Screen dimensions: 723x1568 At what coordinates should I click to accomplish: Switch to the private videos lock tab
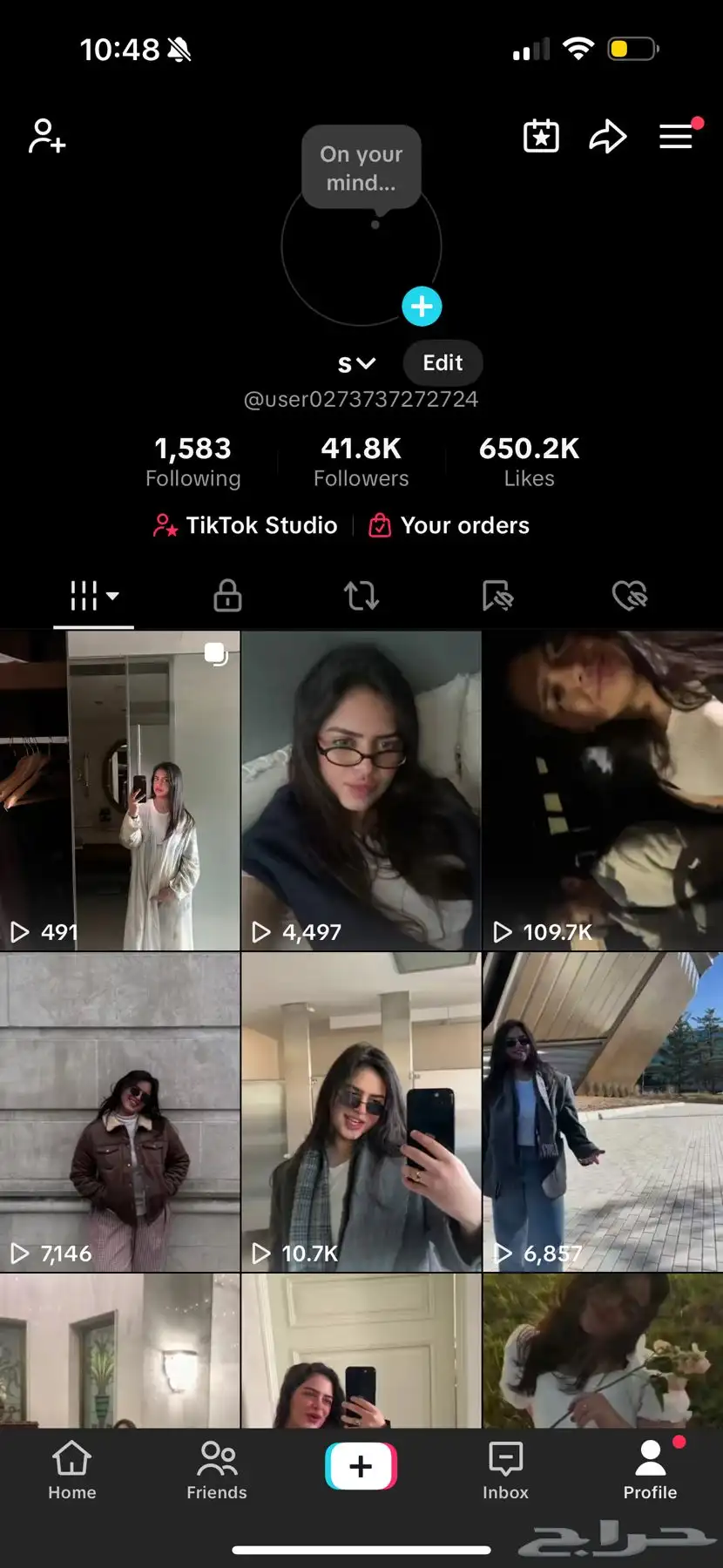tap(227, 596)
